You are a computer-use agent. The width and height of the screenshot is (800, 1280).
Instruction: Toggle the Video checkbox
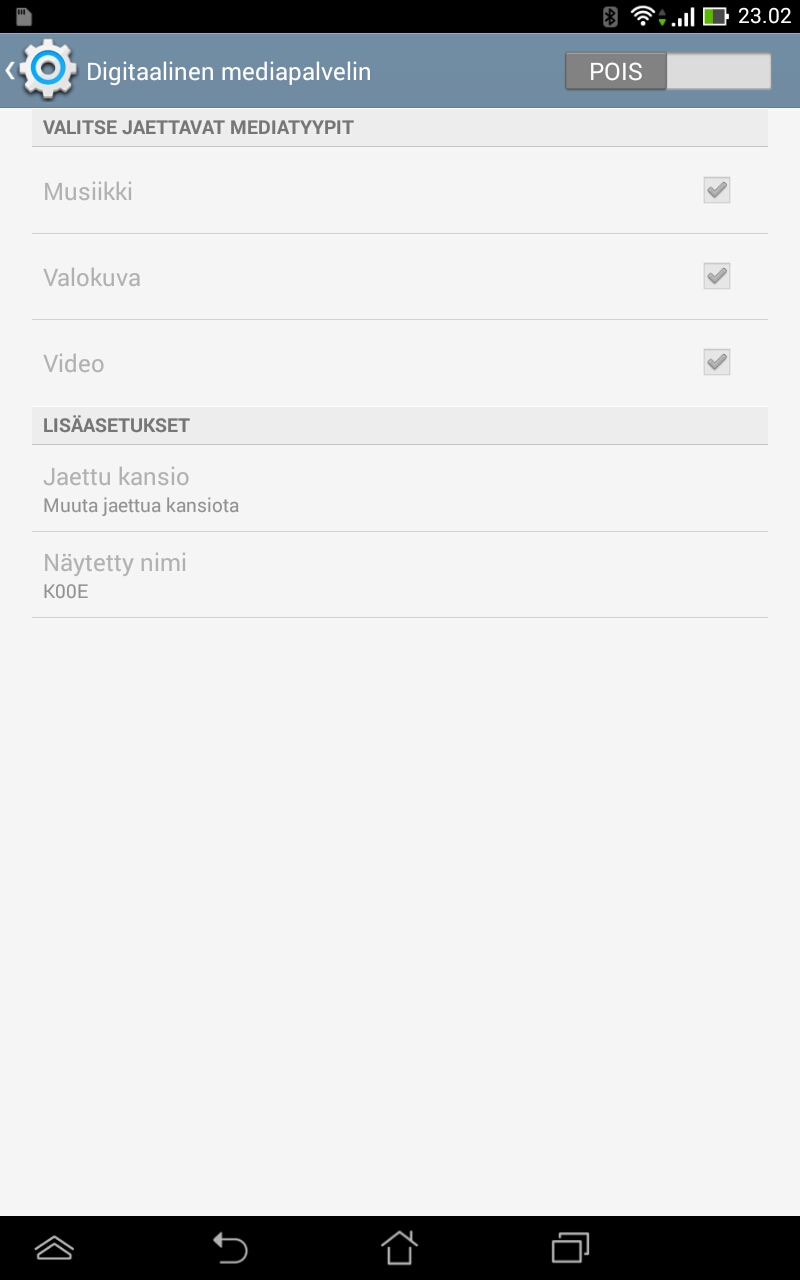(716, 362)
